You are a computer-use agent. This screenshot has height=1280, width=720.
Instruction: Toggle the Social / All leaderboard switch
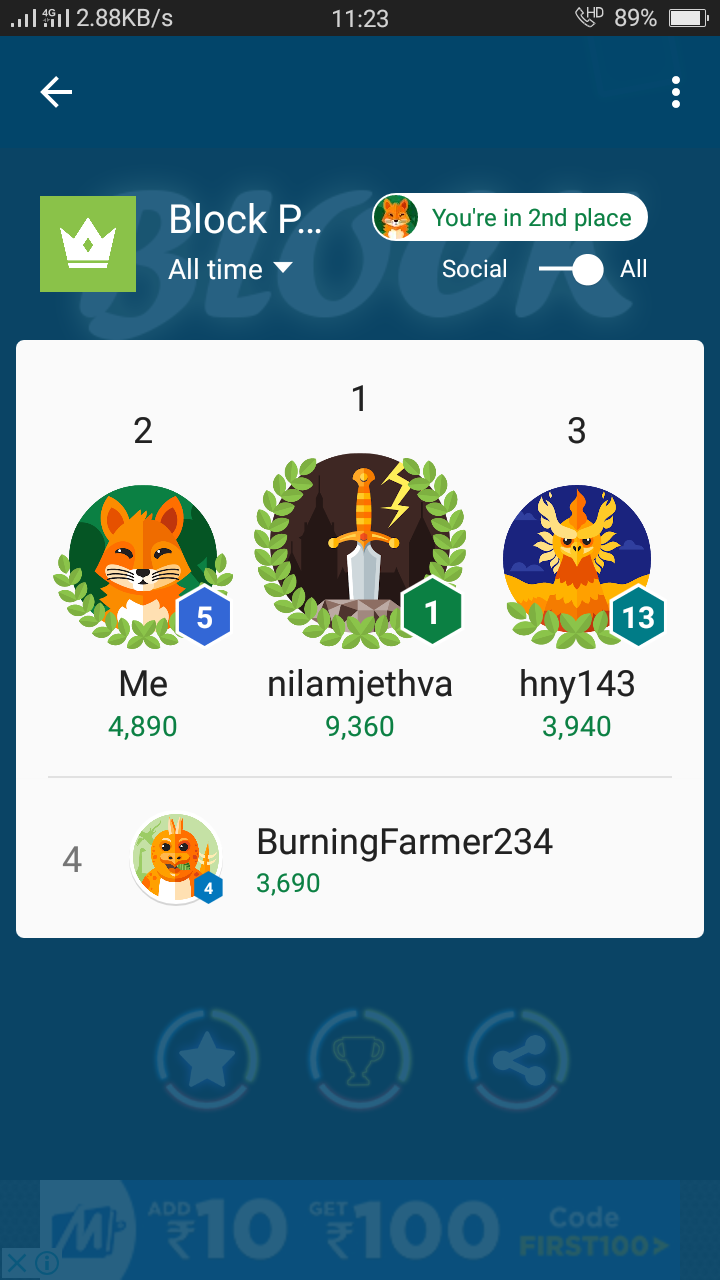[573, 269]
